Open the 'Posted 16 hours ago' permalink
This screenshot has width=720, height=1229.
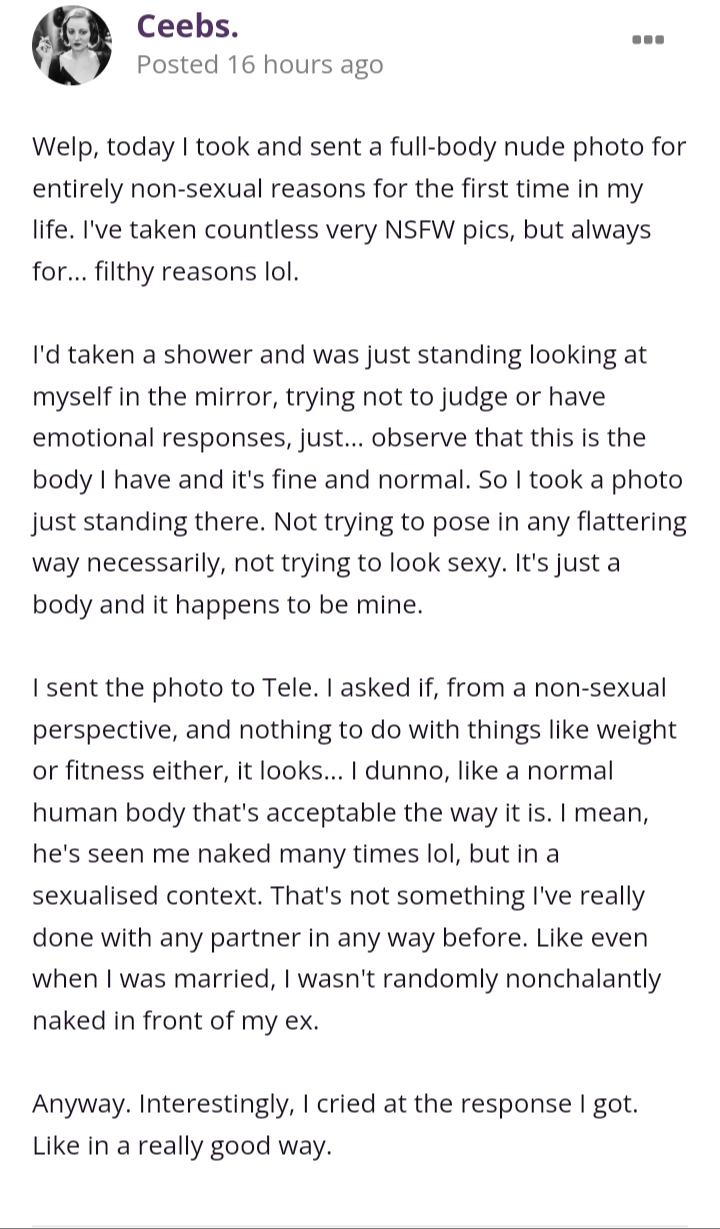click(x=259, y=64)
